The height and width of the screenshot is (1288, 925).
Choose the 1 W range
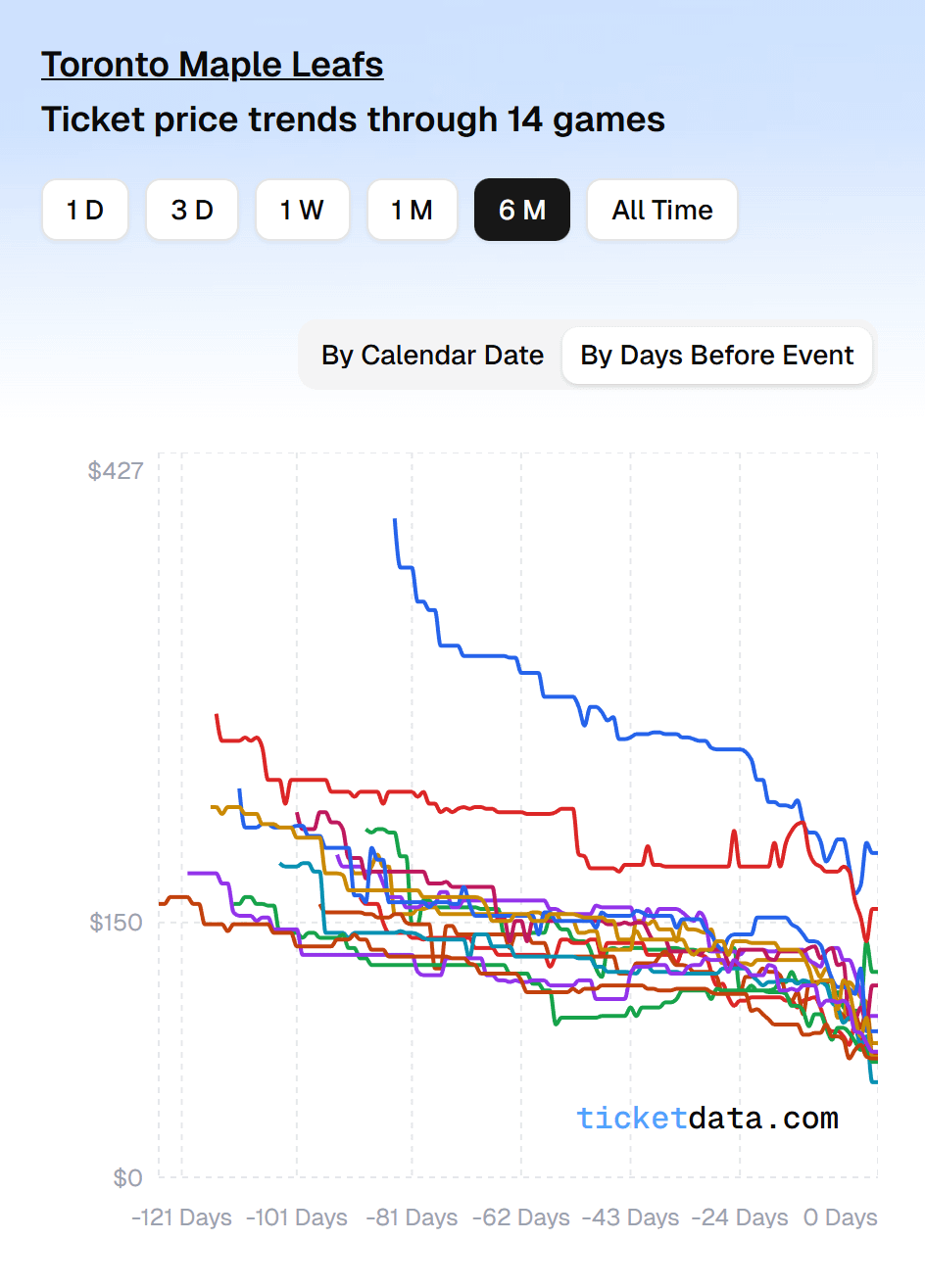(x=302, y=210)
